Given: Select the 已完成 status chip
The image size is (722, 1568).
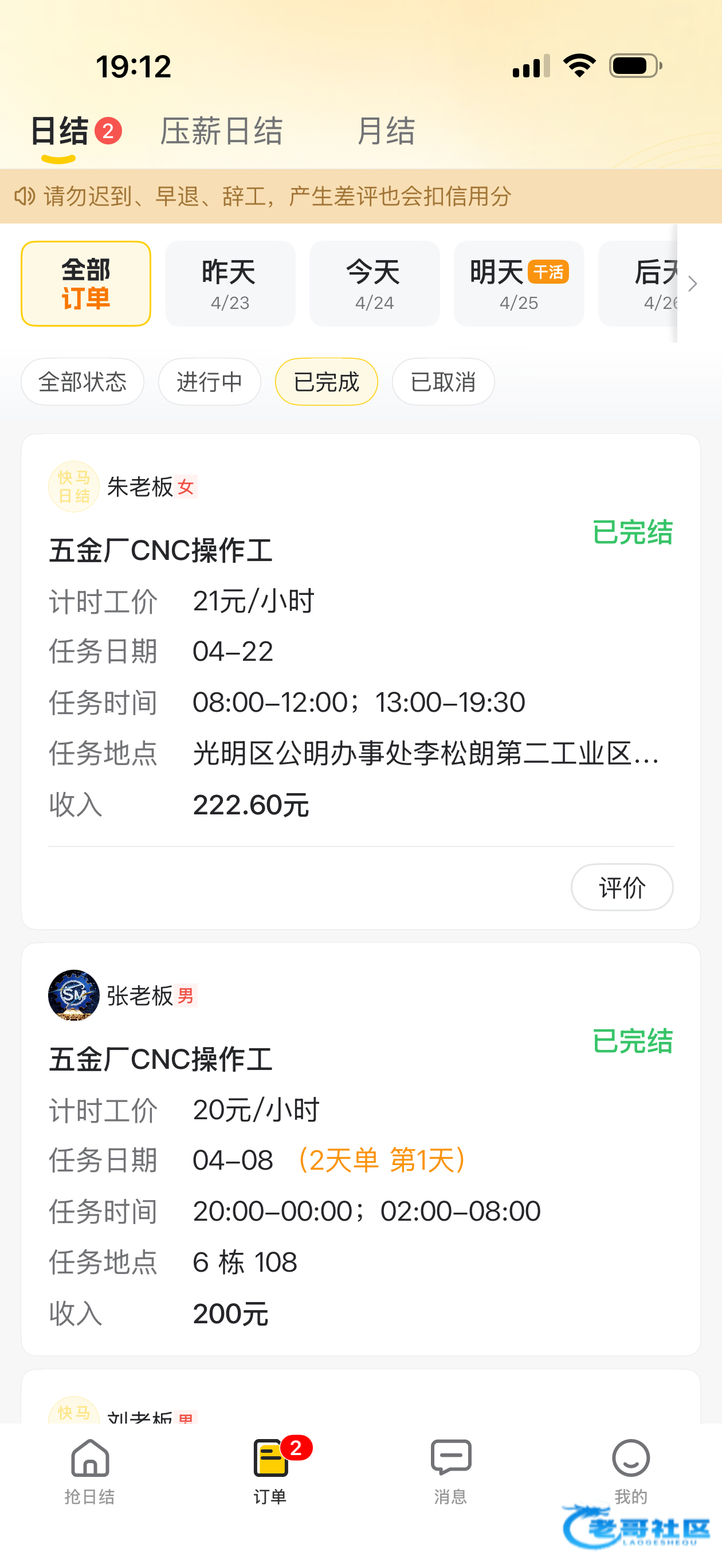Looking at the screenshot, I should (x=326, y=382).
